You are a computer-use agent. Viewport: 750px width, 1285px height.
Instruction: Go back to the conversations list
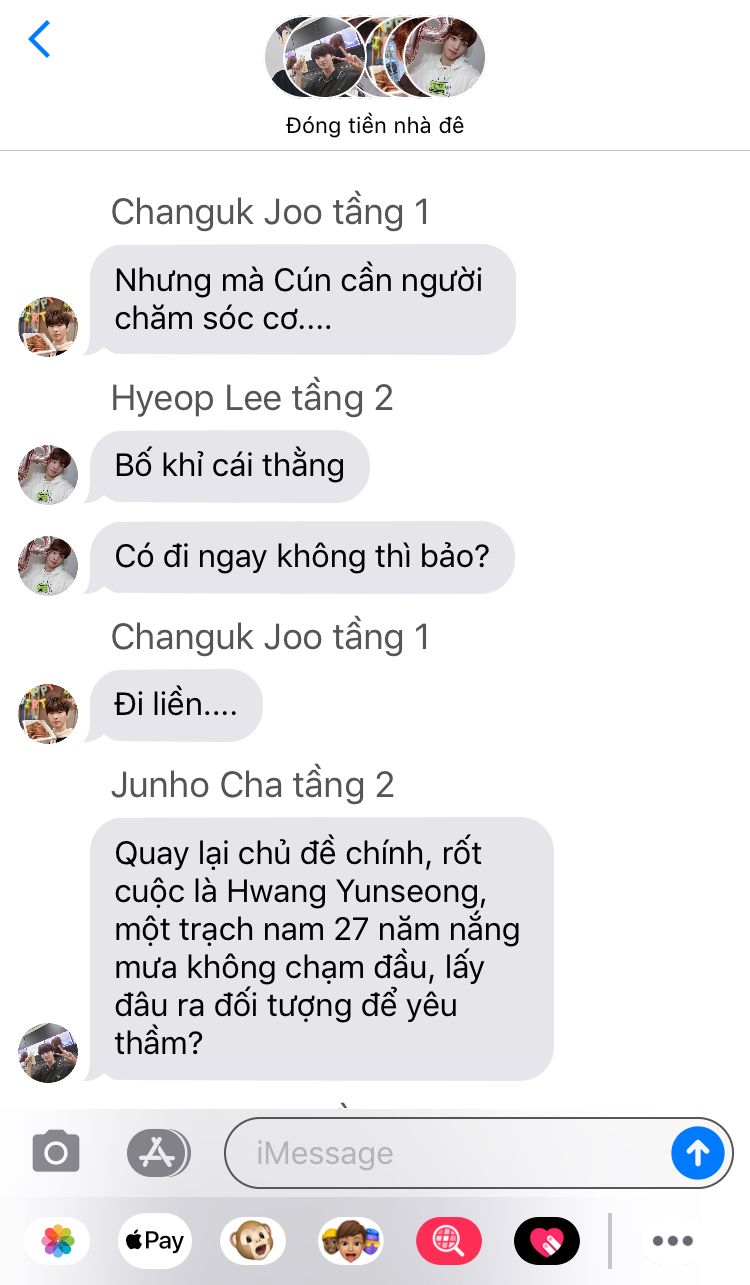coord(39,39)
